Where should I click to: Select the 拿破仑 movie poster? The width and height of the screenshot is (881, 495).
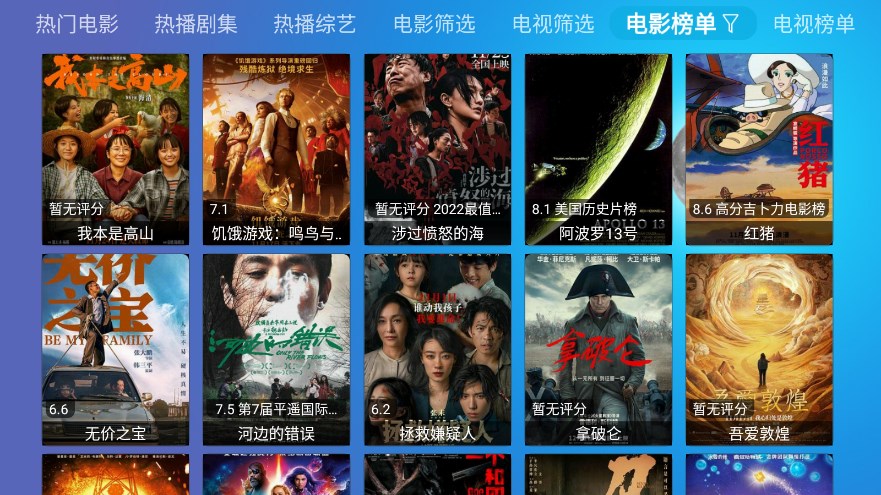(598, 348)
